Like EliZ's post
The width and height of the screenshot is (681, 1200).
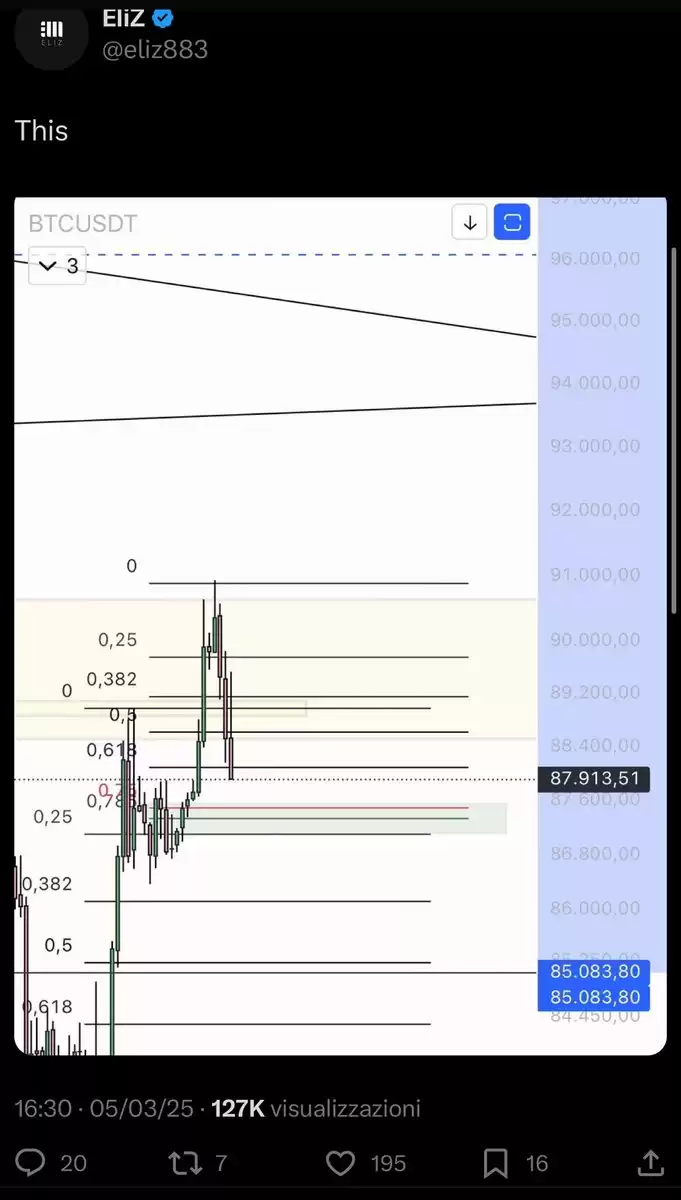(x=341, y=1162)
